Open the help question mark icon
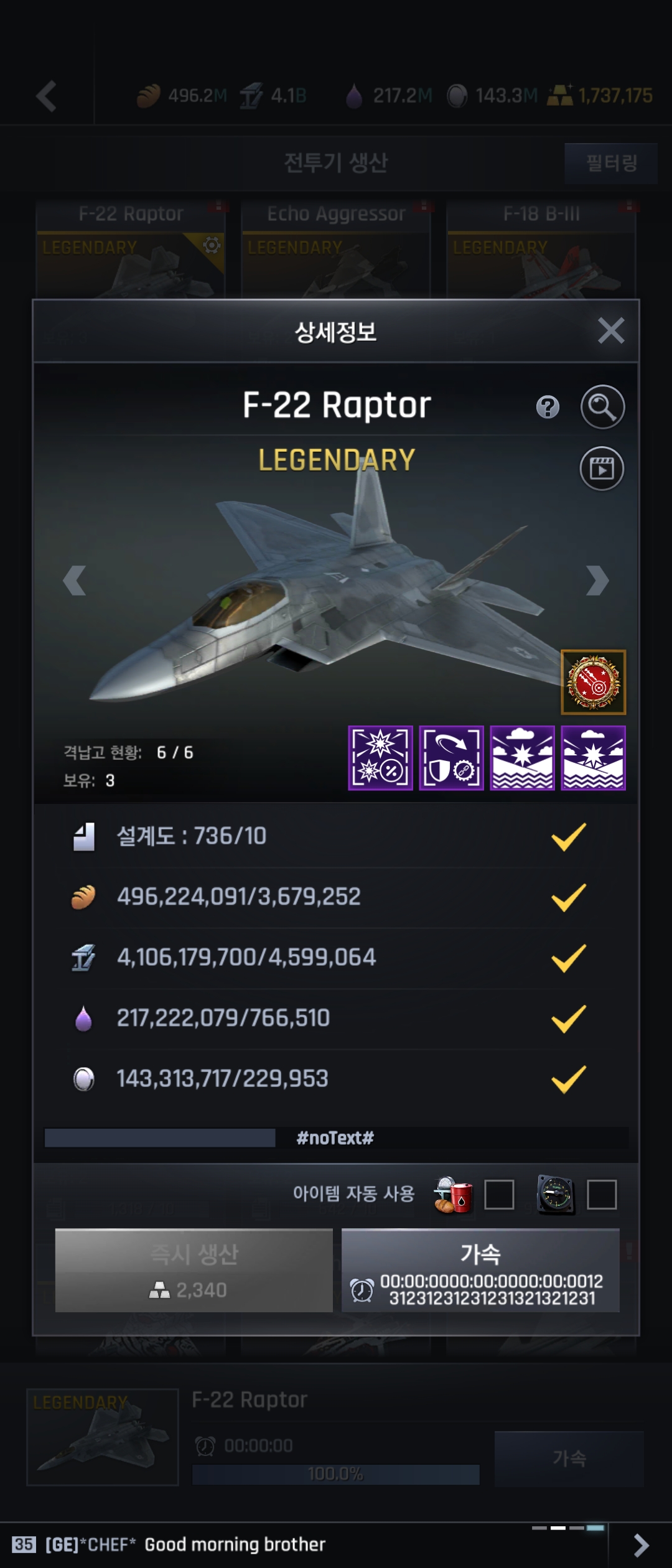The width and height of the screenshot is (672, 1568). [548, 408]
